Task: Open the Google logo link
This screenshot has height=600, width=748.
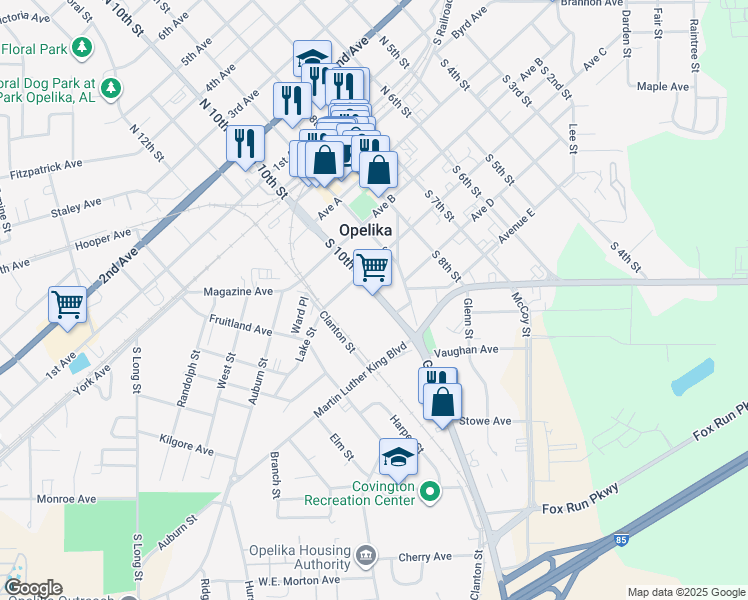Action: [x=33, y=588]
